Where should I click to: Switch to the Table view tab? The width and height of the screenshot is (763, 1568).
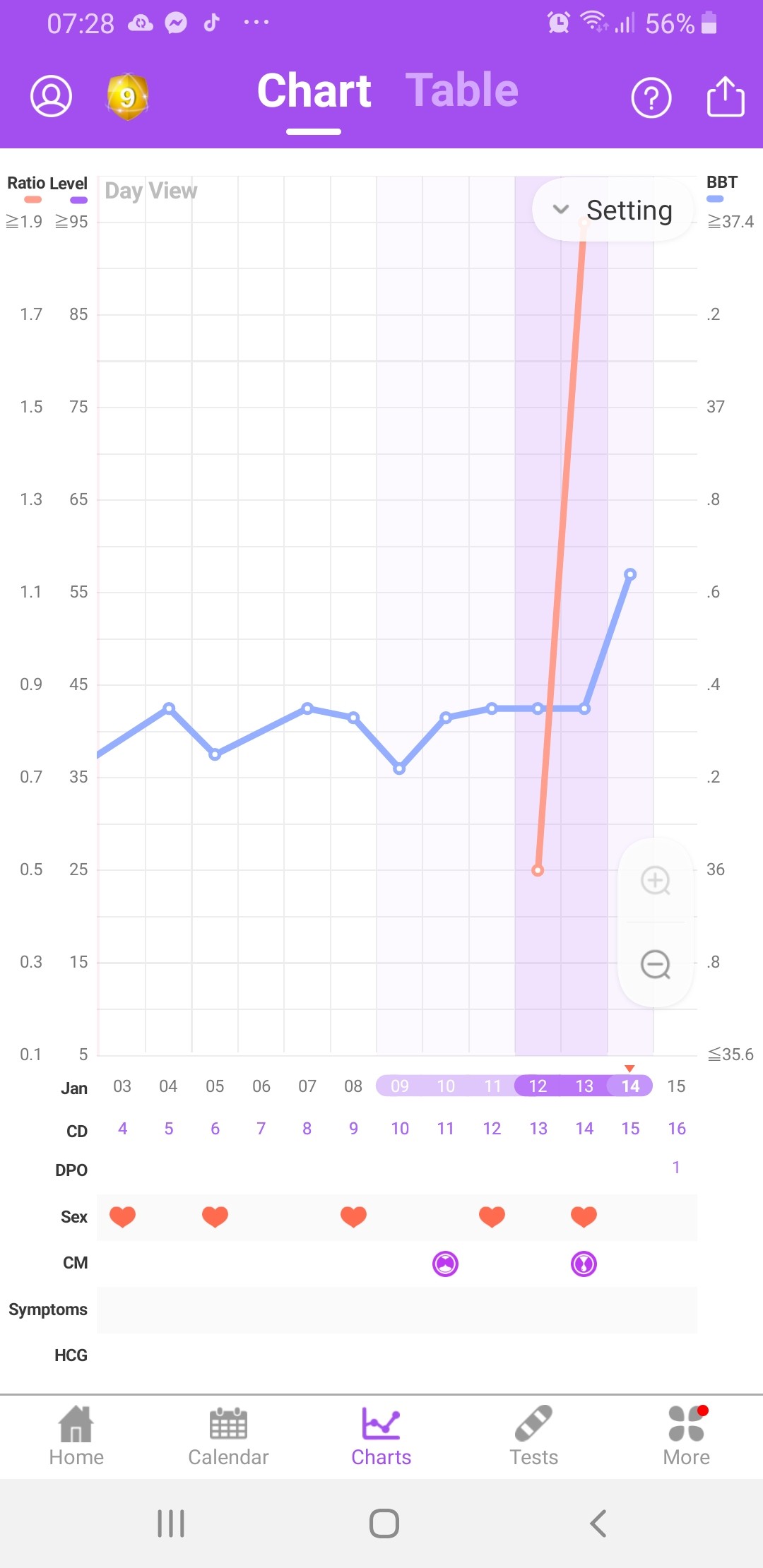click(462, 90)
